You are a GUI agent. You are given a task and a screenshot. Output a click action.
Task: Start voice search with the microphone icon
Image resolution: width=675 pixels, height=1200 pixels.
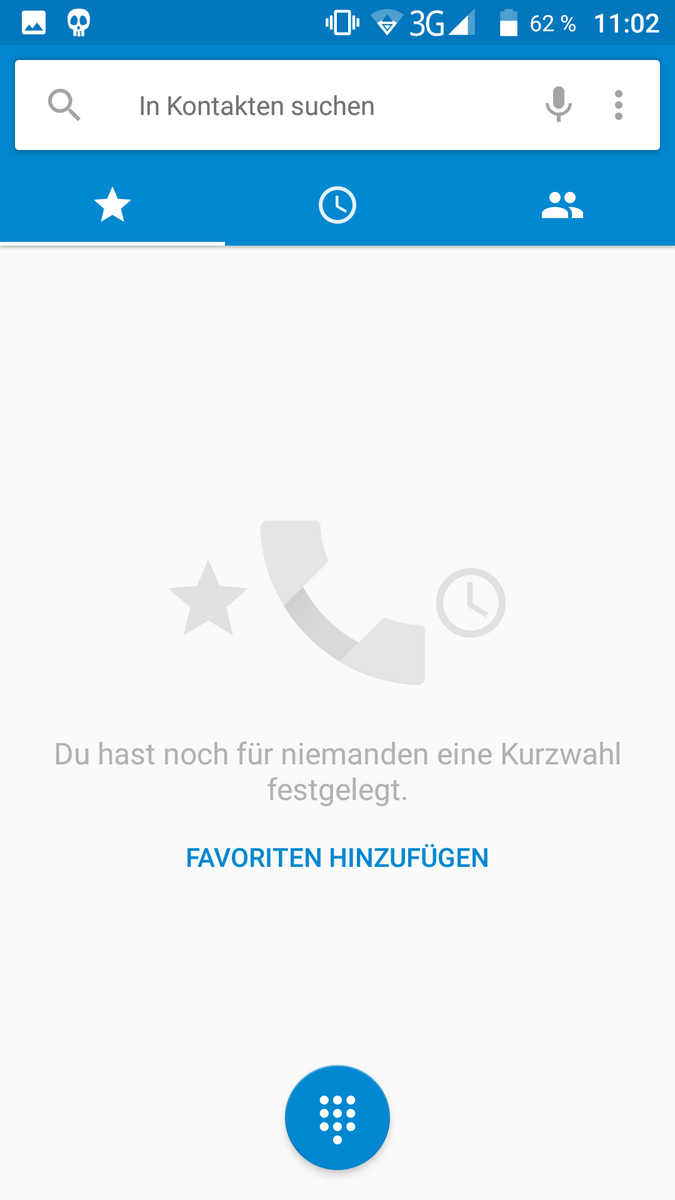pyautogui.click(x=558, y=105)
